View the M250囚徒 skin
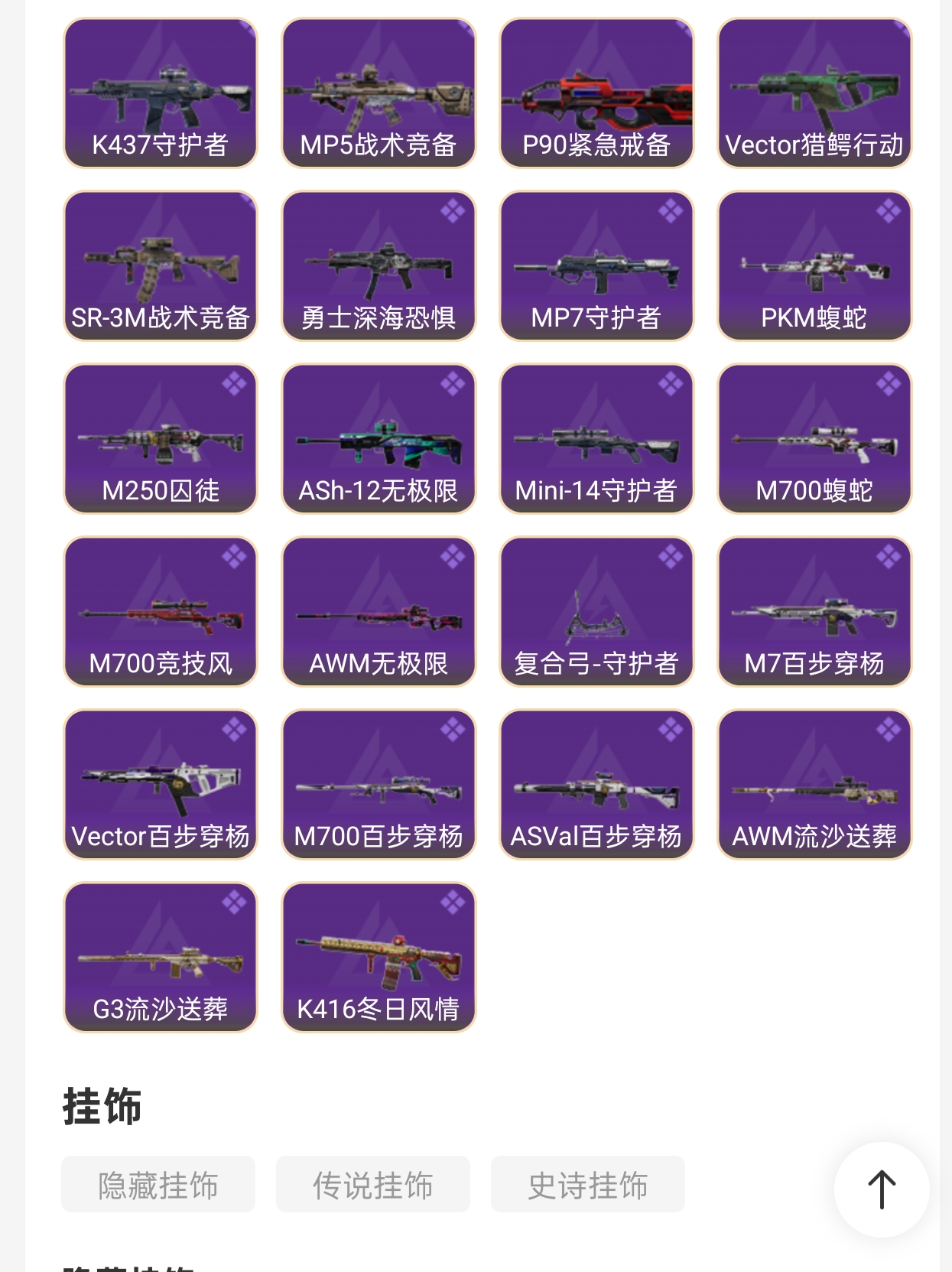The image size is (952, 1272). (161, 438)
